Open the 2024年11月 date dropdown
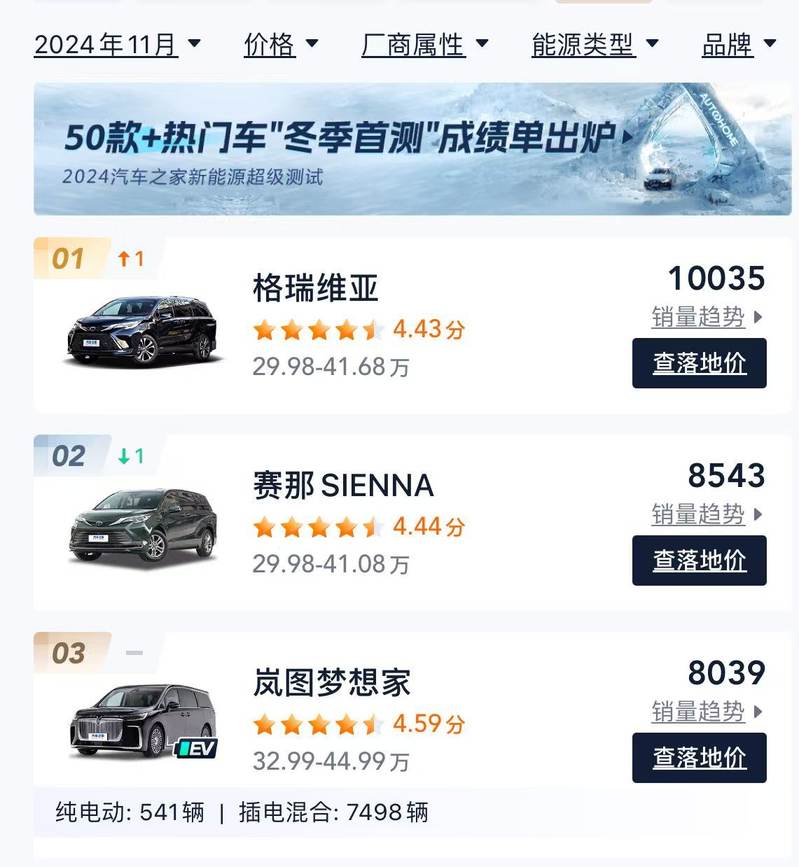 click(x=117, y=45)
